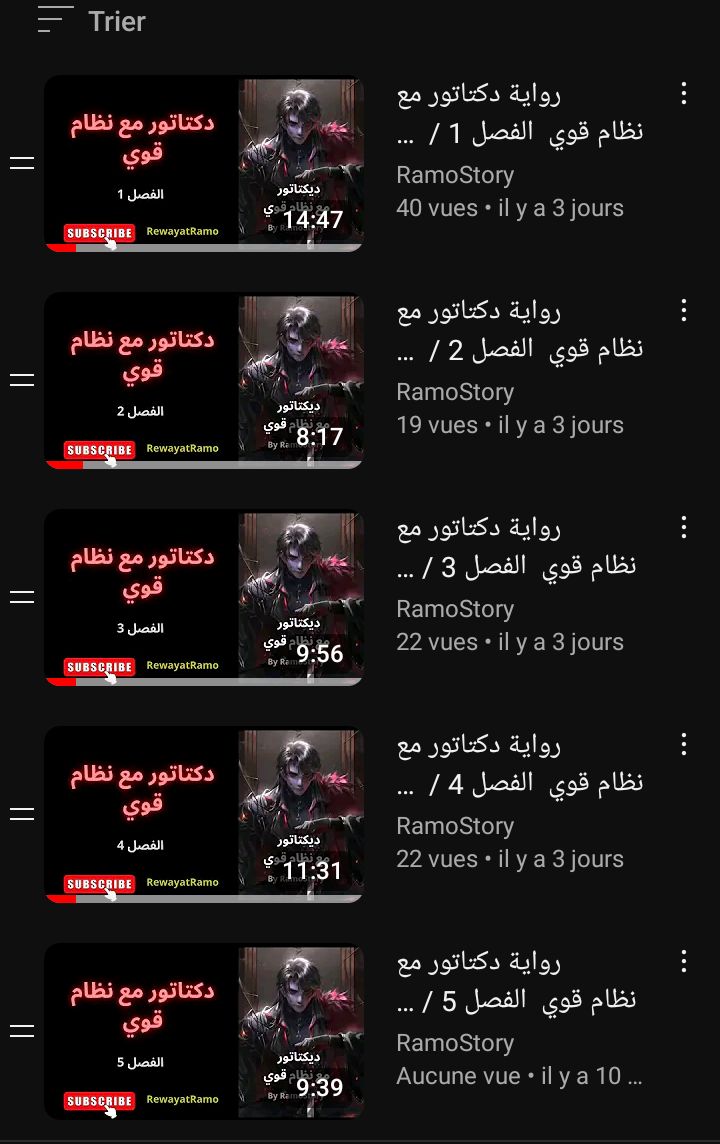Play chapter 3 video, duration 9:56

(x=204, y=597)
